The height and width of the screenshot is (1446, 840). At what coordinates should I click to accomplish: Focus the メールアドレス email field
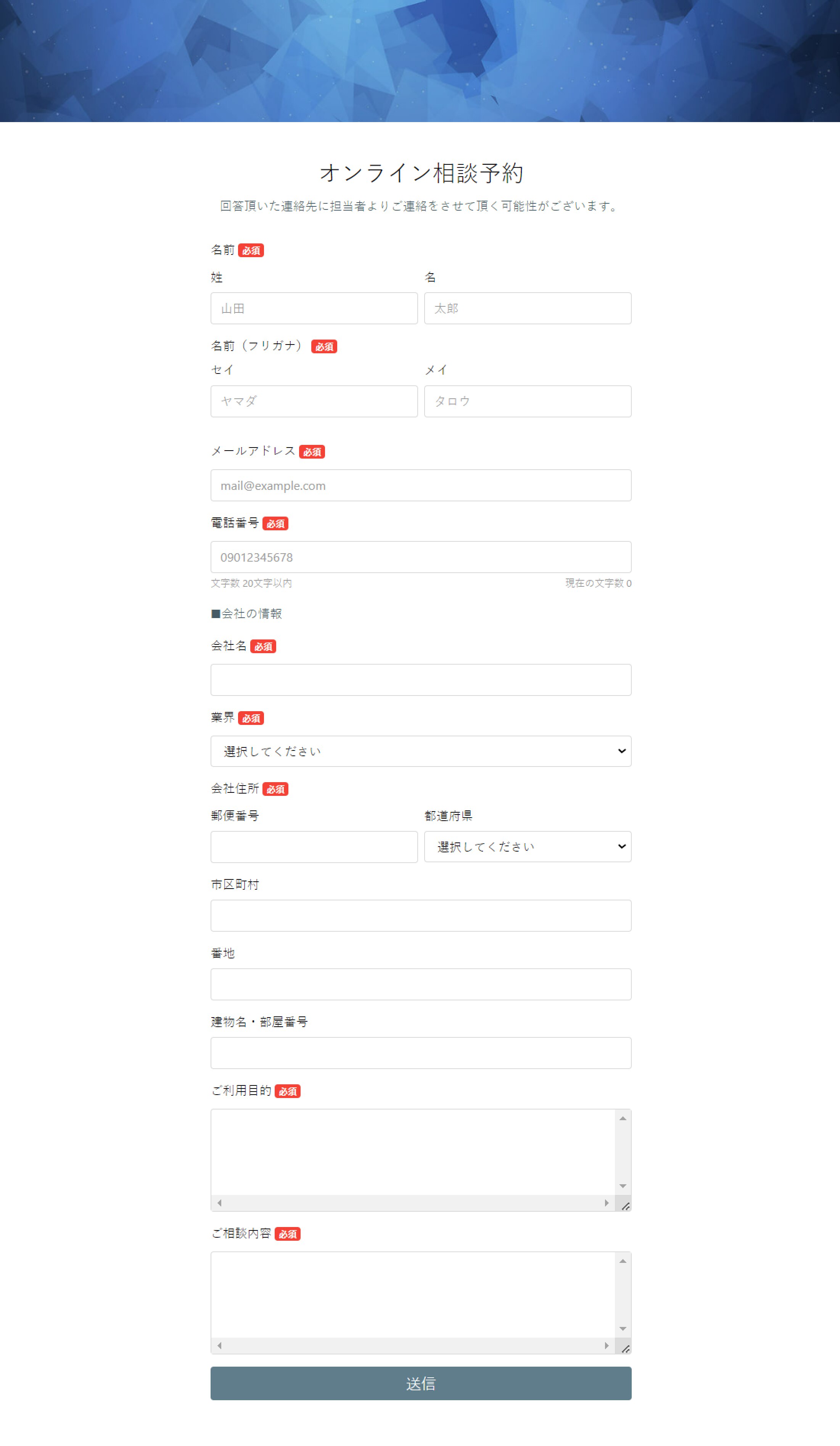(x=421, y=485)
